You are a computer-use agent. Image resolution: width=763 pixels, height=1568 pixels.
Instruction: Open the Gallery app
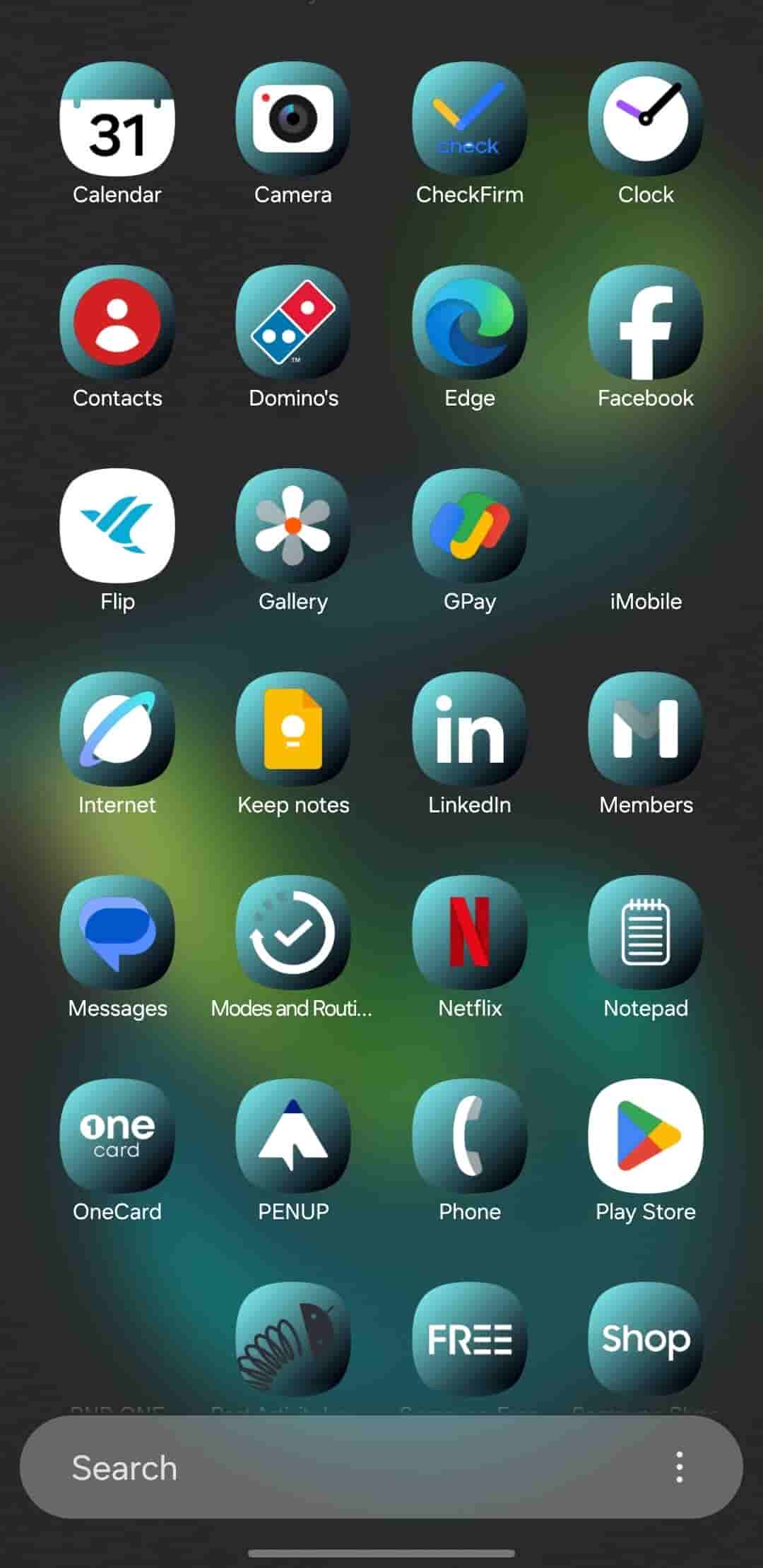pos(292,525)
